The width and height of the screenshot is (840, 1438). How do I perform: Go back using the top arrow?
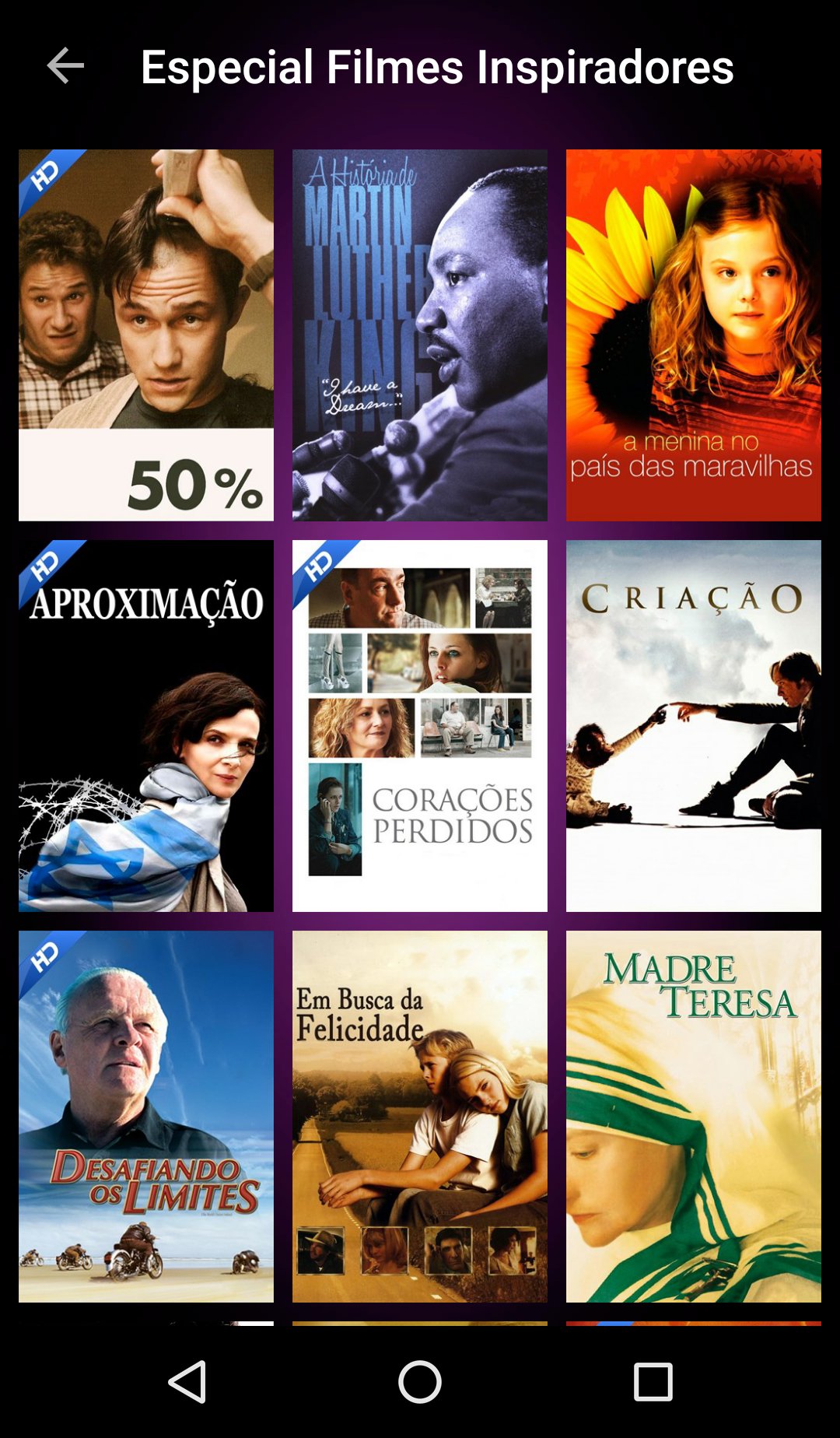[x=65, y=65]
